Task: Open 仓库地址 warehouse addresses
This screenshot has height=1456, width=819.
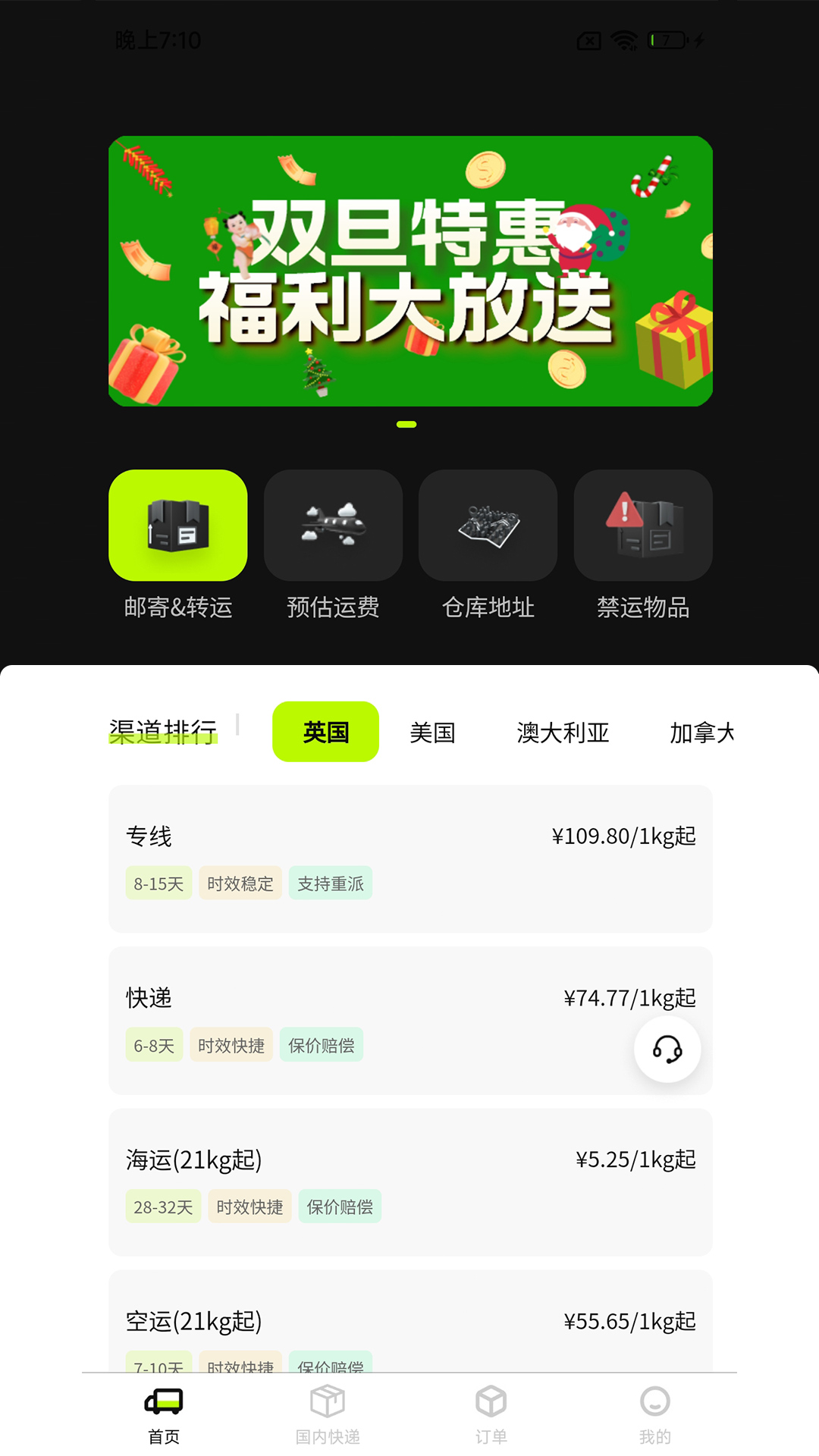Action: coord(488,526)
